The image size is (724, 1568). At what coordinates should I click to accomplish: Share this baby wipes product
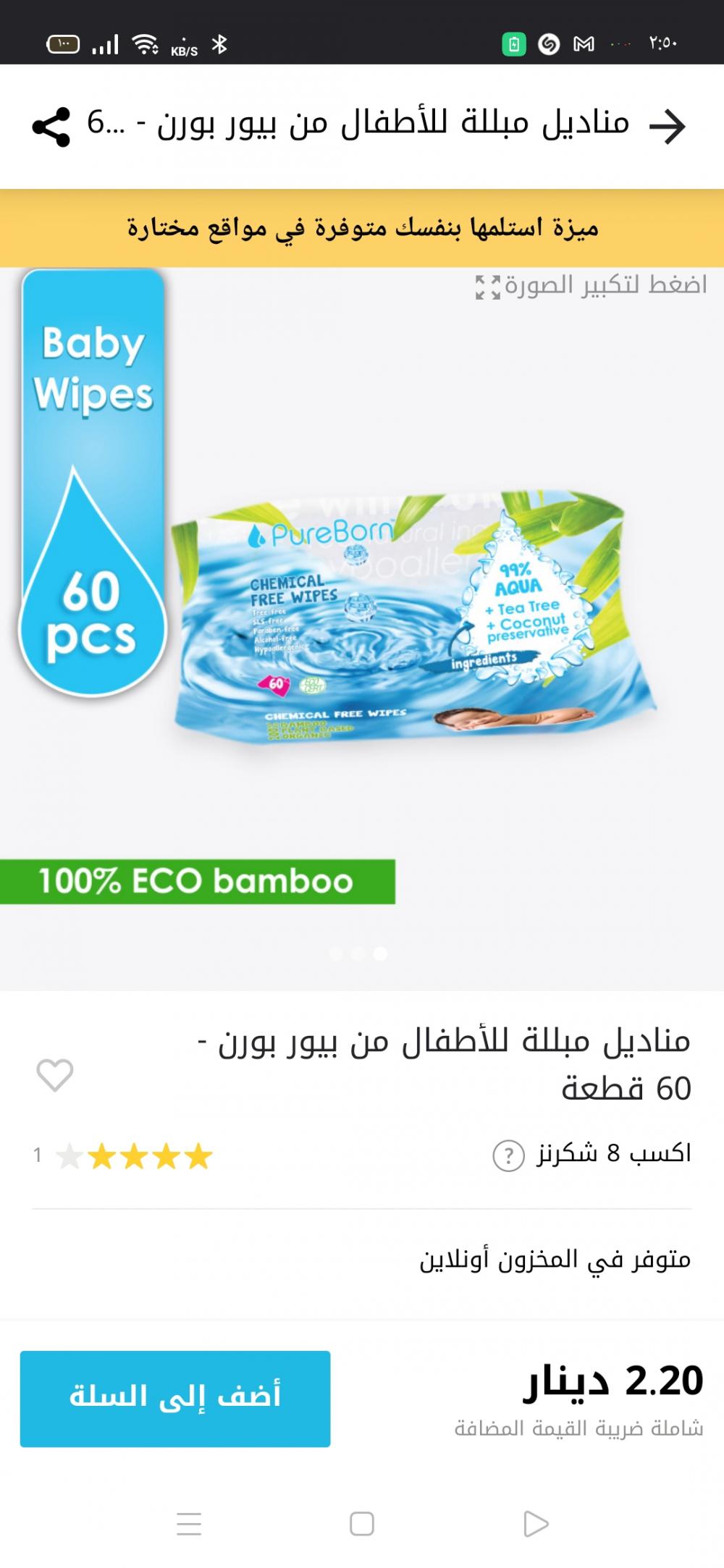pyautogui.click(x=51, y=127)
